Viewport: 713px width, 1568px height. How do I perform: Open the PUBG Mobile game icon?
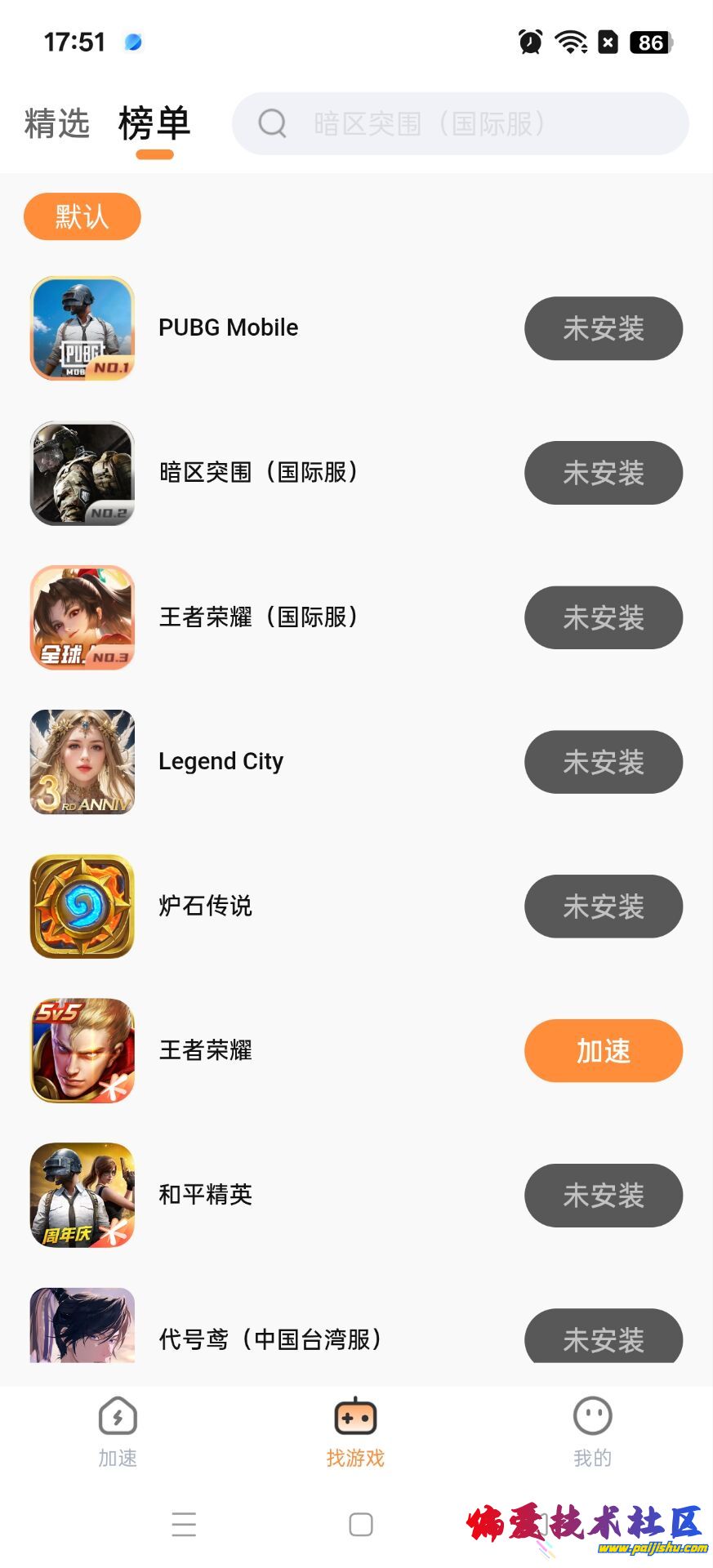[x=82, y=328]
